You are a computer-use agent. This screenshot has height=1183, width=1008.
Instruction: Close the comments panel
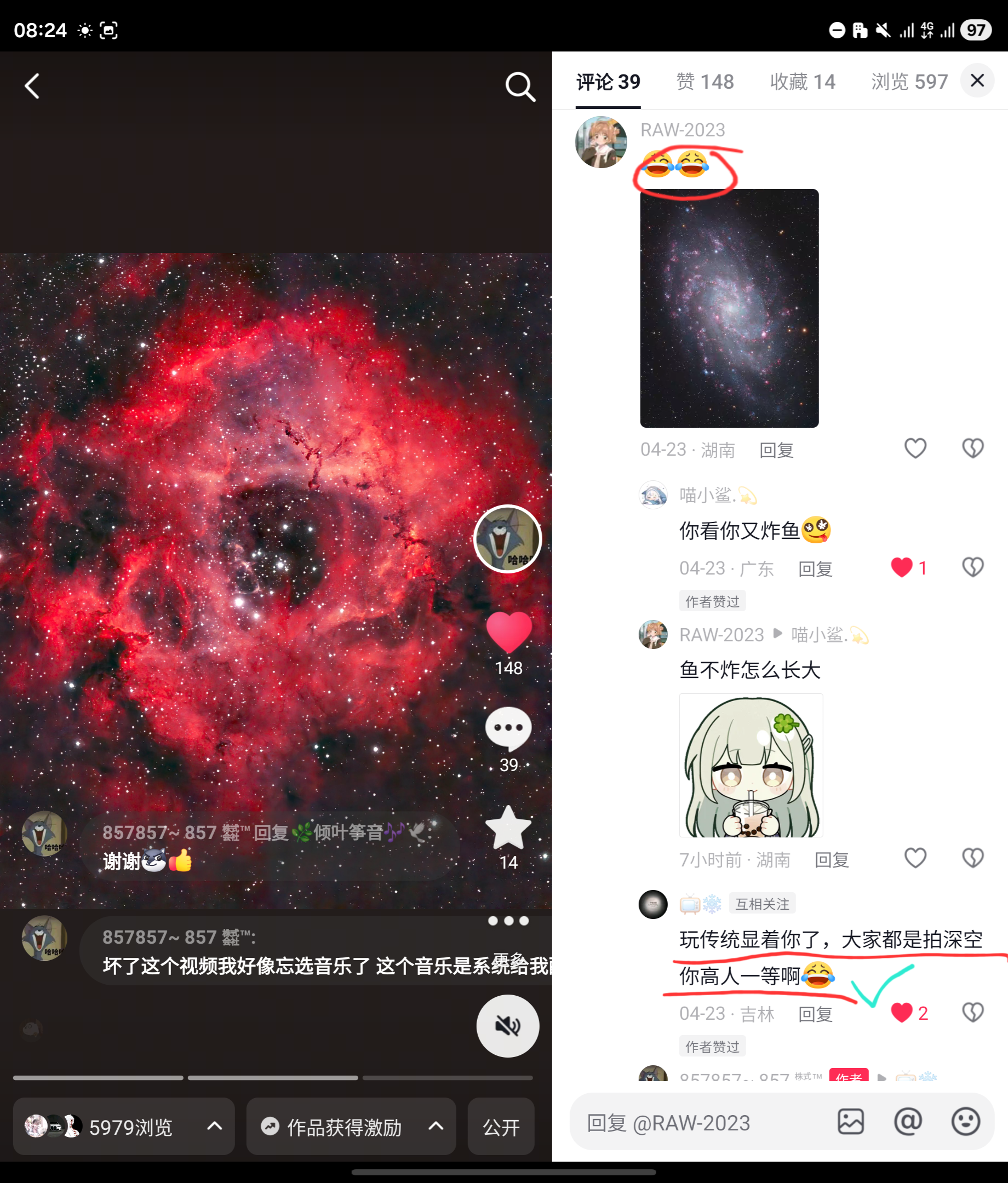[977, 81]
